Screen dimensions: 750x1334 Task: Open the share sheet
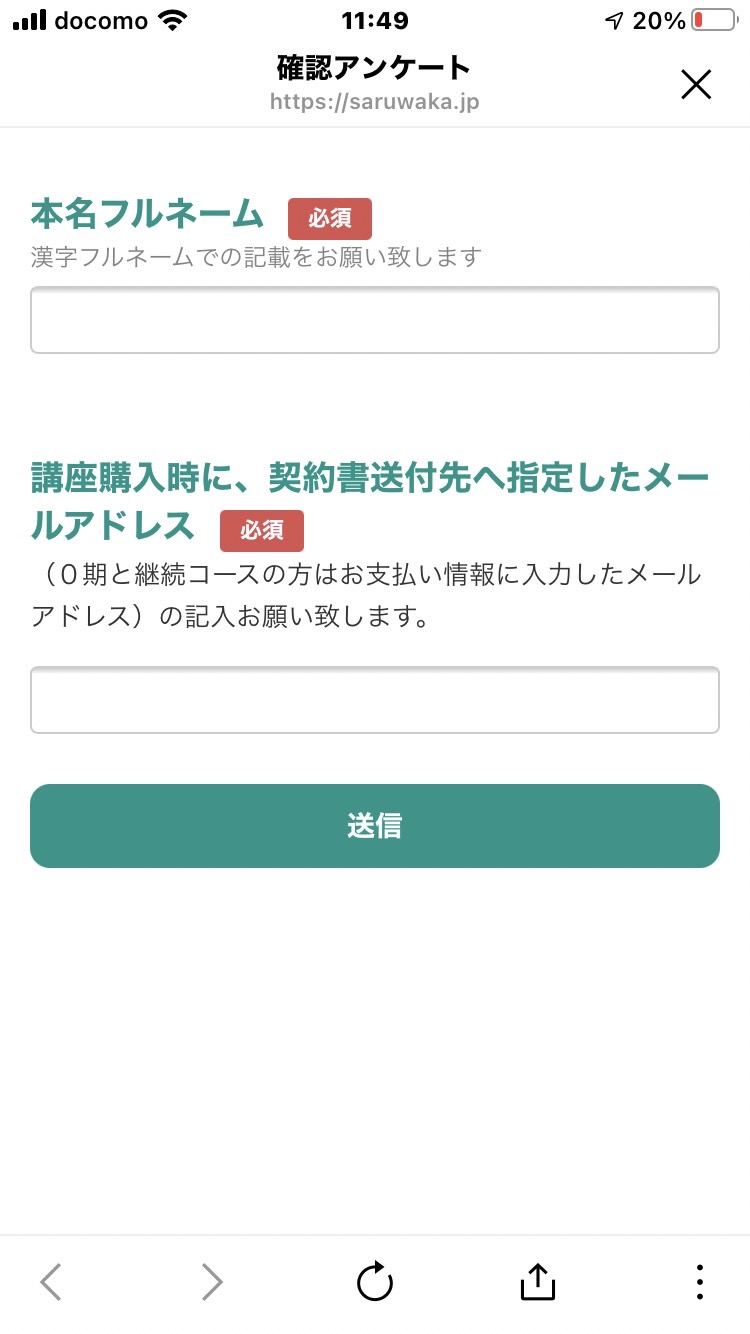click(x=538, y=1281)
